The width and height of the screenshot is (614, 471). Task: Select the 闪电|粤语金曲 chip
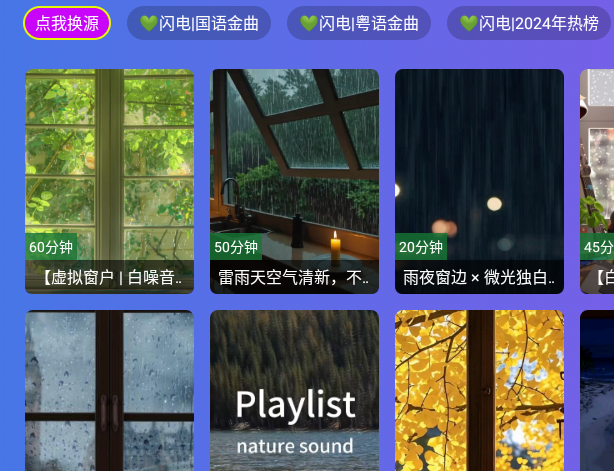point(359,23)
